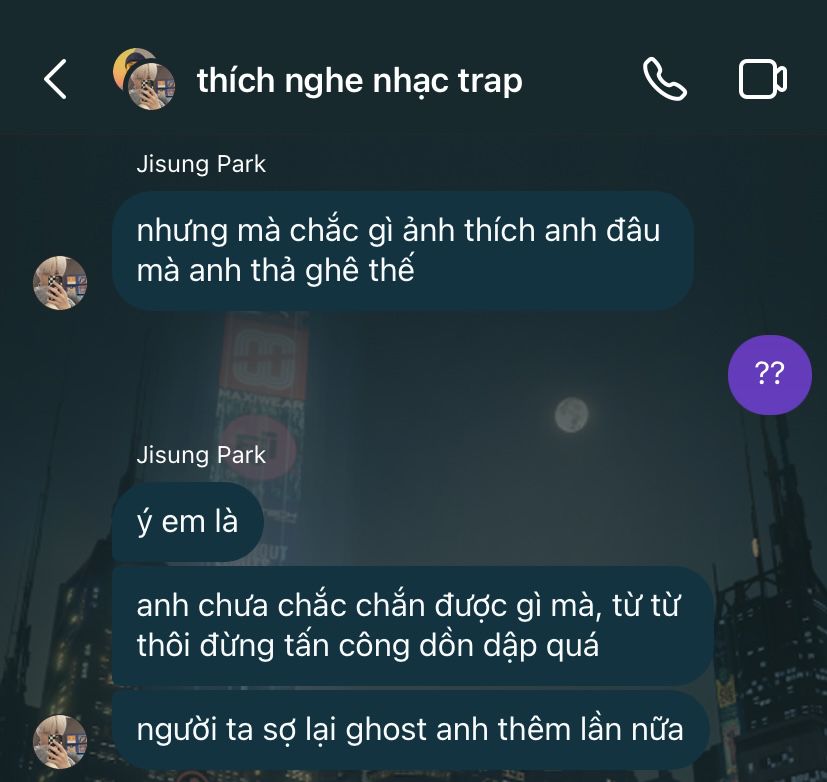Go back to the chat list
The image size is (827, 782).
pos(56,79)
